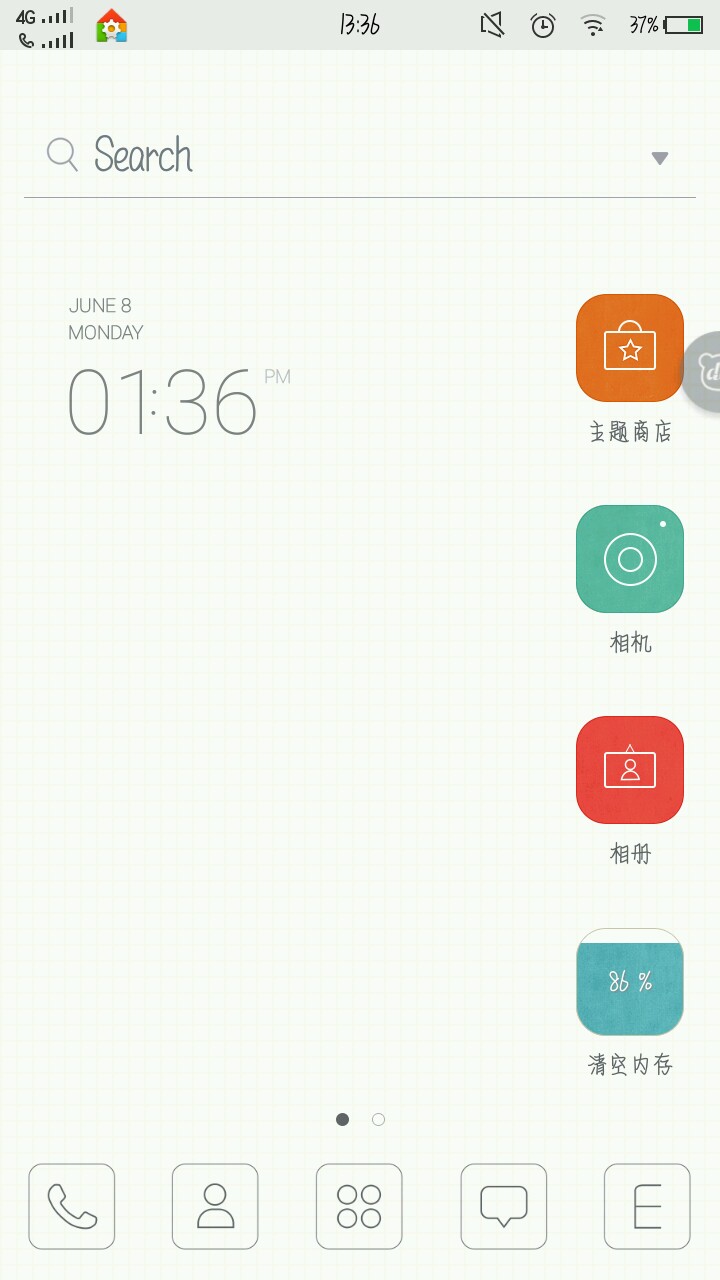720x1280 pixels.
Task: Expand the search dropdown arrow
Action: pyautogui.click(x=659, y=158)
